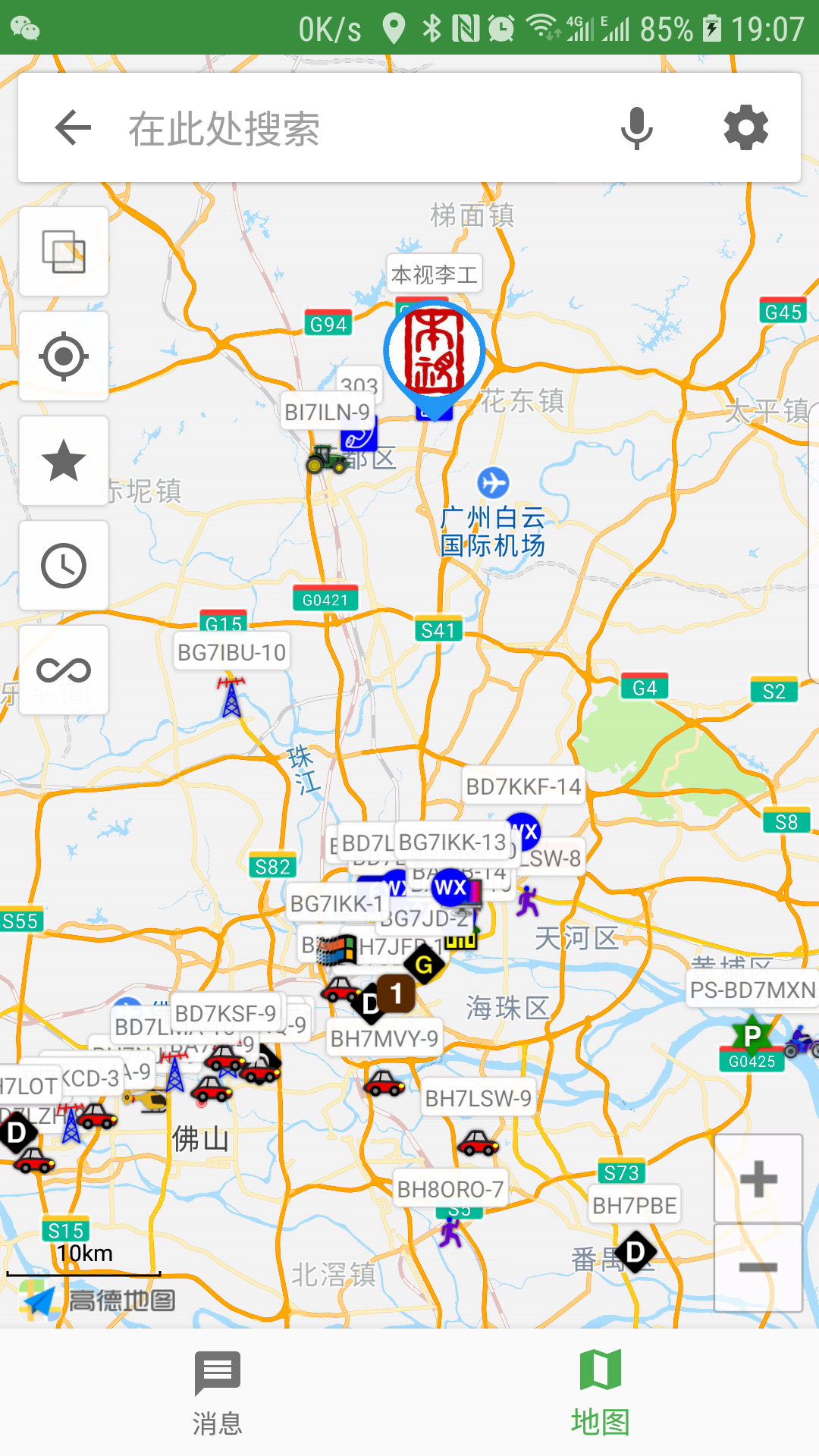The image size is (819, 1456).
Task: Center map on current location
Action: pos(64,356)
